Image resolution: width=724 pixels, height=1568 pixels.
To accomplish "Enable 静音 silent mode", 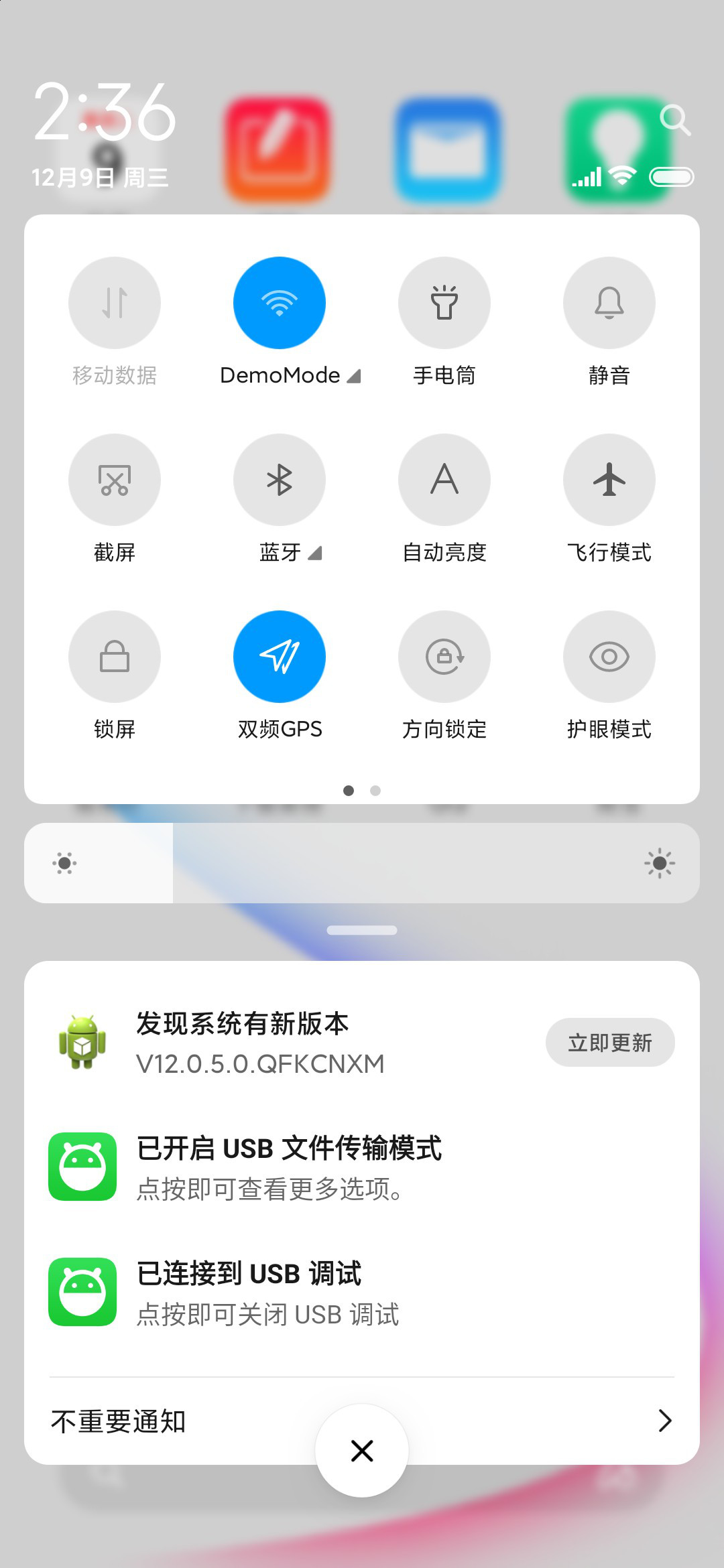I will pyautogui.click(x=609, y=303).
